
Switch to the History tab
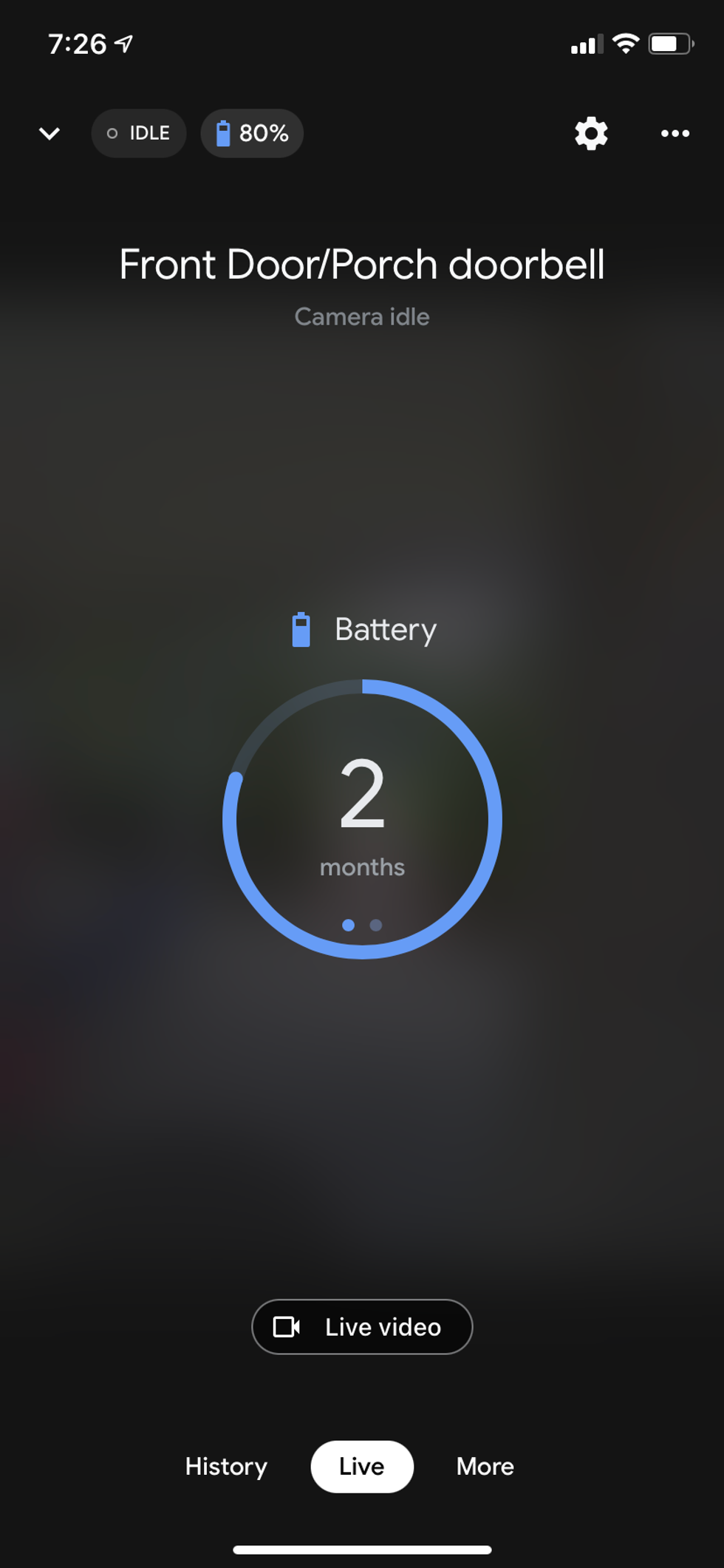(226, 1467)
